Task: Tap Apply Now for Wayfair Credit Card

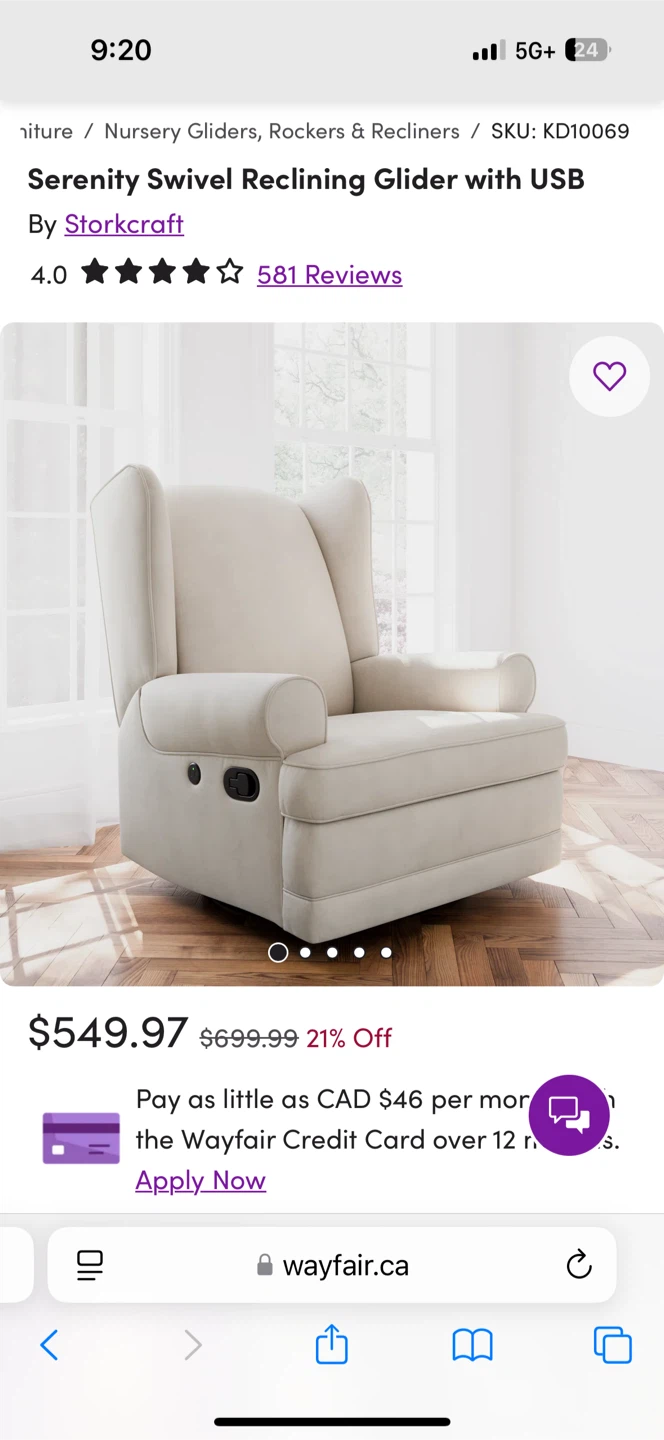Action: click(x=200, y=1181)
